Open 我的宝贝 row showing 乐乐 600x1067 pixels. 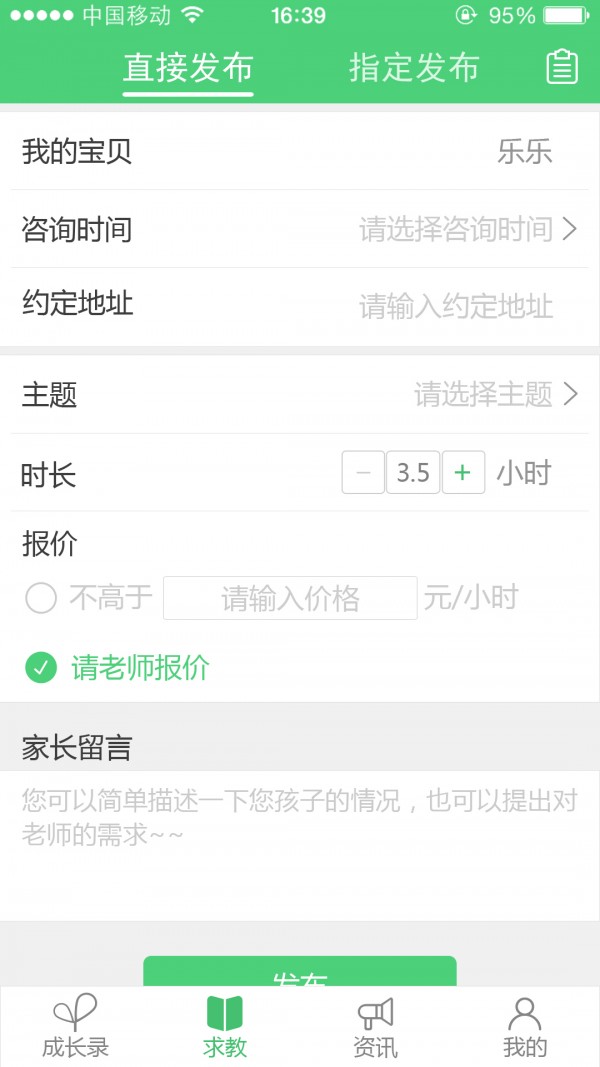(x=300, y=152)
